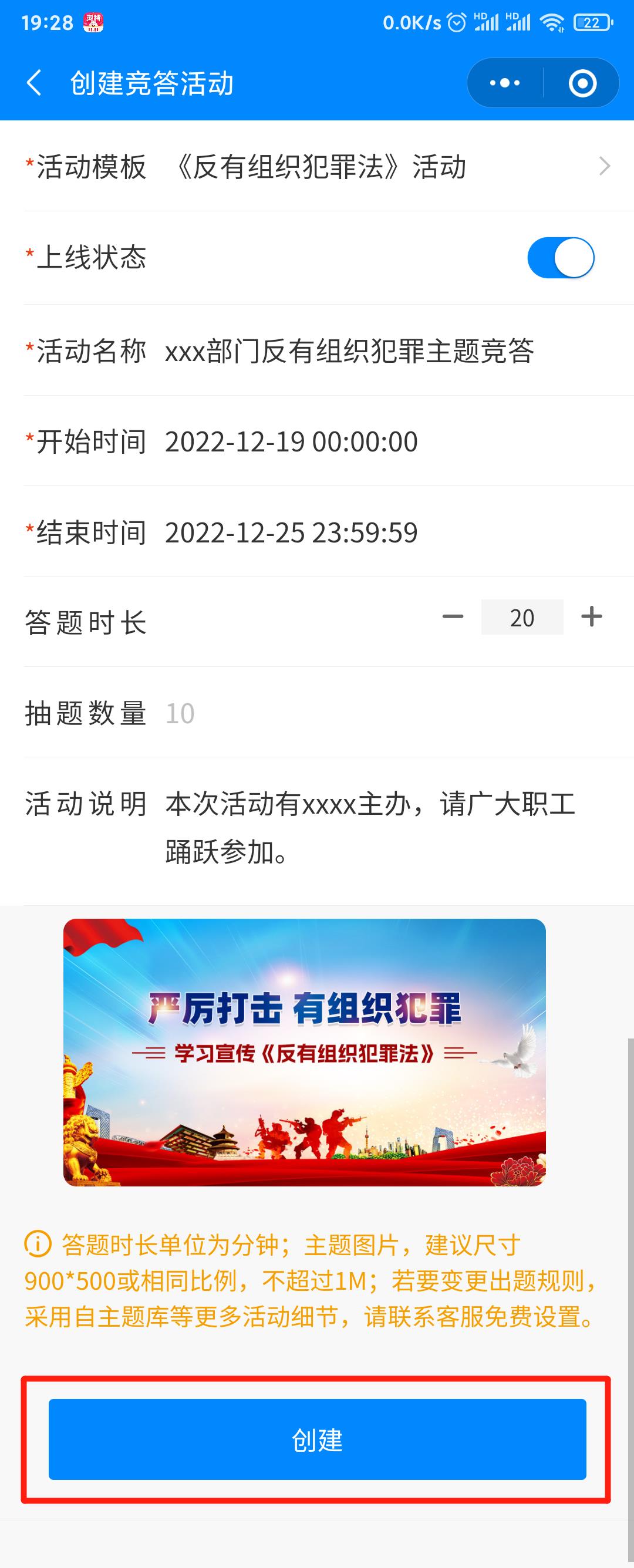
Task: Toggle the 上线状态 switch
Action: tap(561, 258)
